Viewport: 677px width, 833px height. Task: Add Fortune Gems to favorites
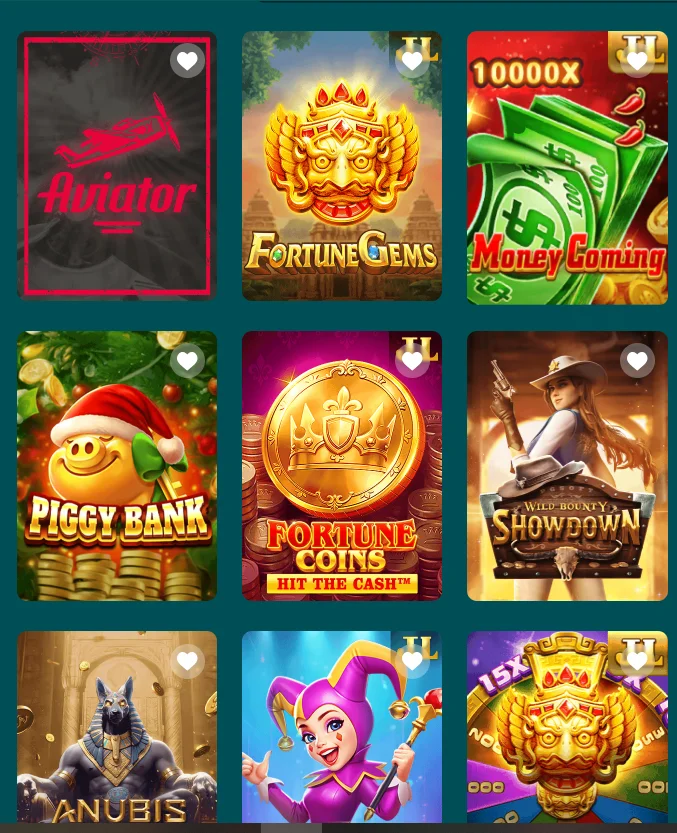click(x=412, y=61)
